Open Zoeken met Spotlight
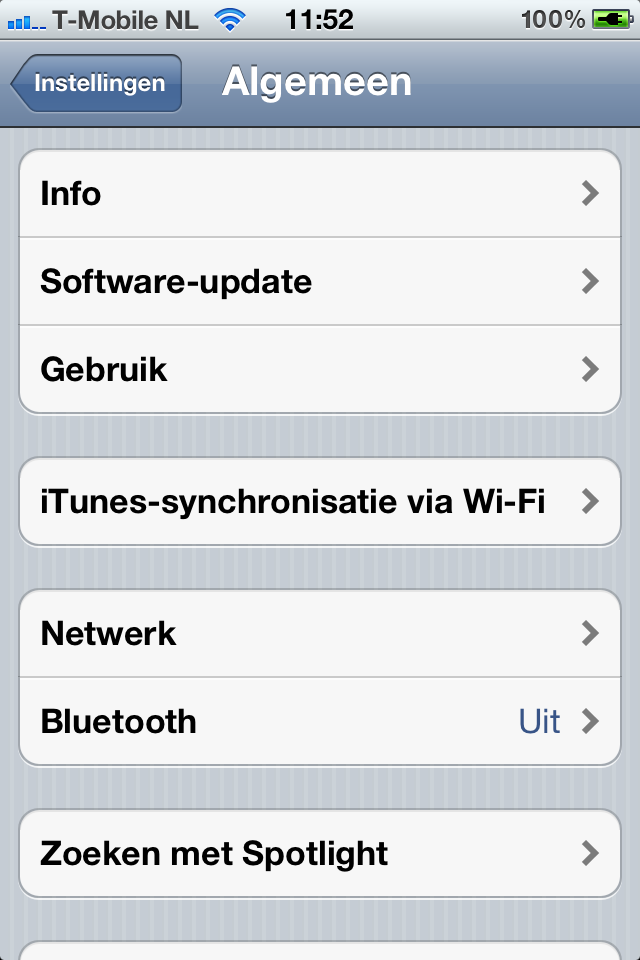The image size is (640, 960). (x=320, y=854)
